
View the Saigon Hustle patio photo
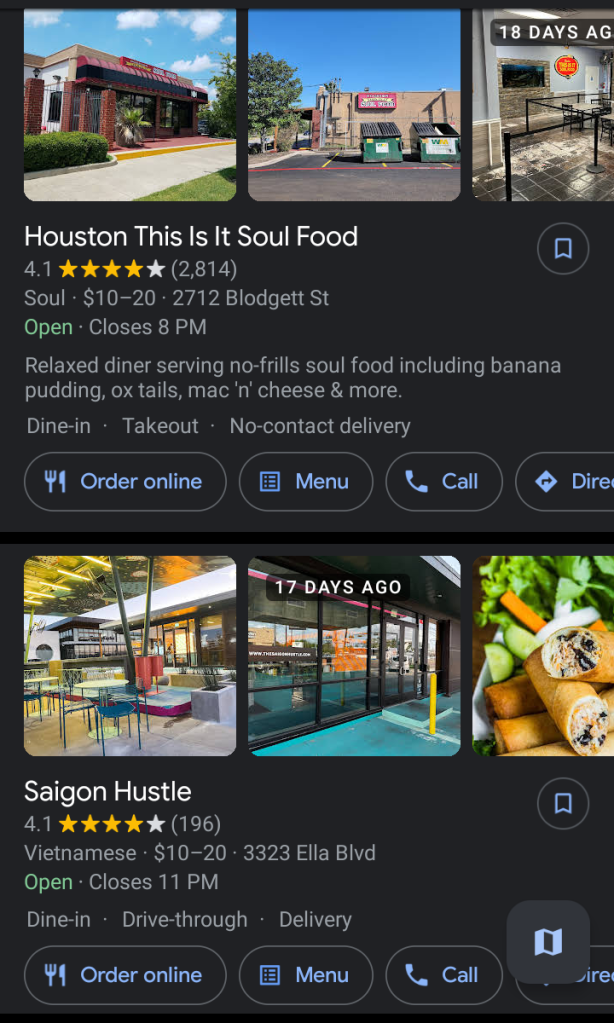pyautogui.click(x=130, y=655)
